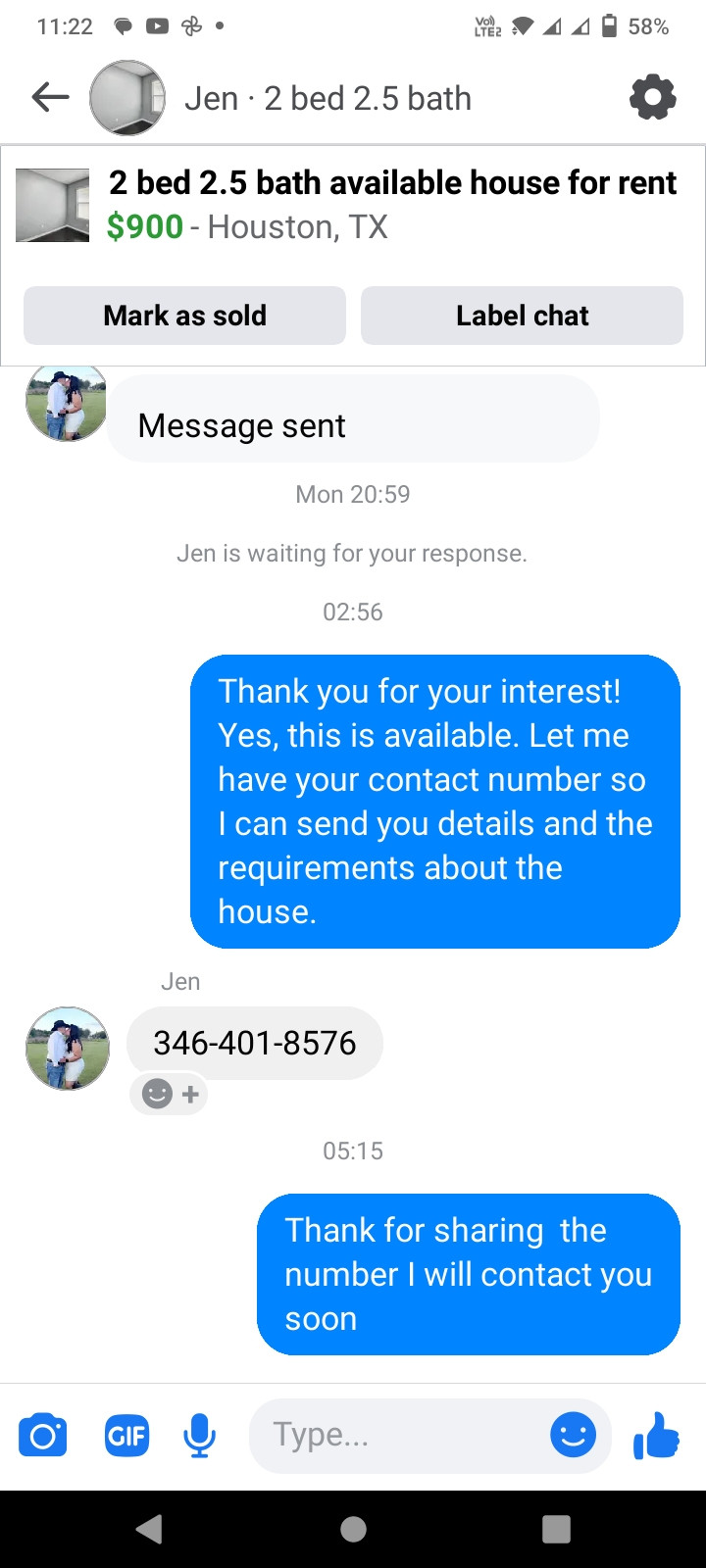
Task: Add a reaction to Jen's phone number message
Action: (x=169, y=1094)
